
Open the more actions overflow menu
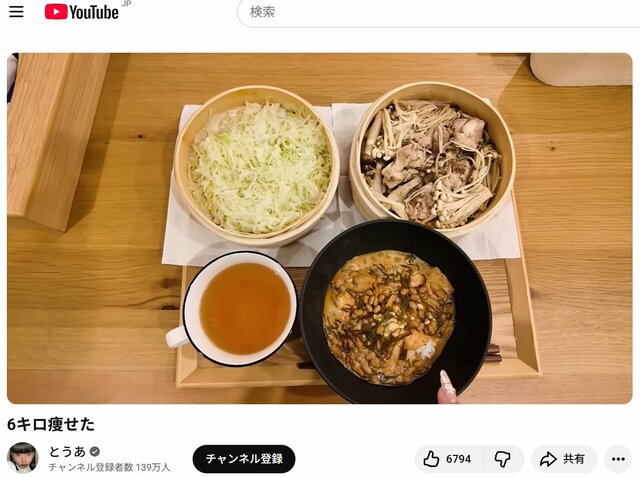[618, 459]
